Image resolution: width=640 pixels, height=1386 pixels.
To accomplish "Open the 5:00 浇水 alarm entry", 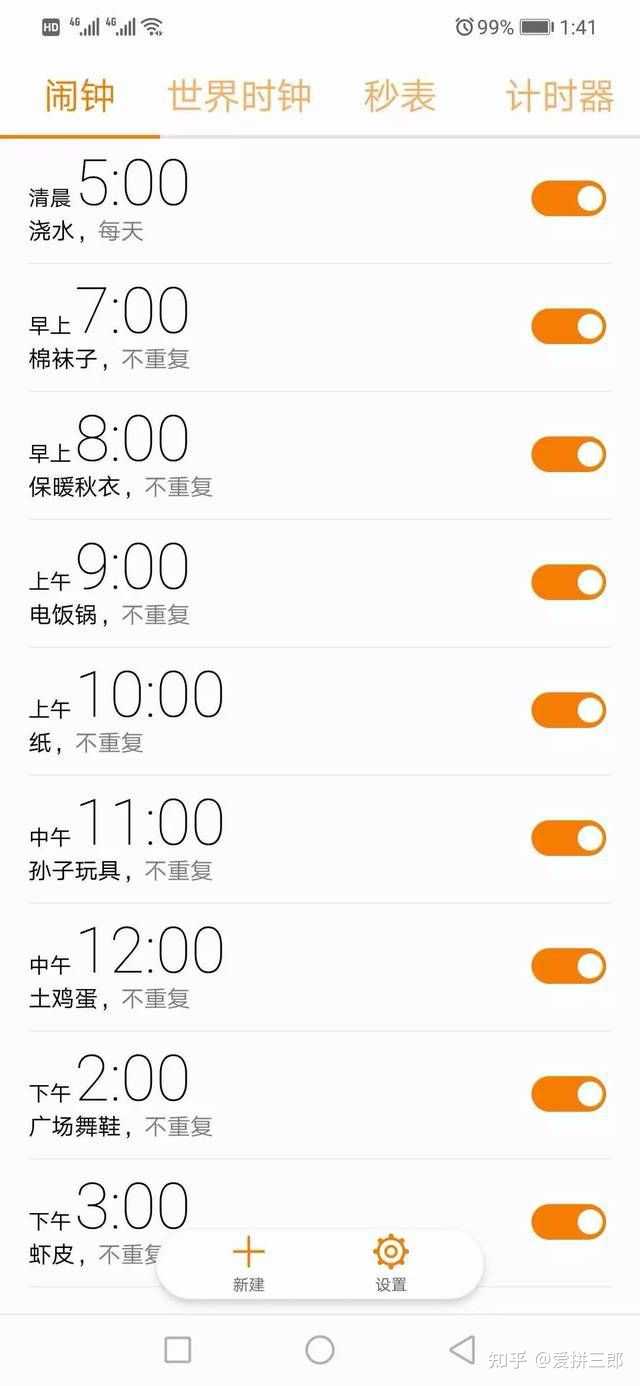I will point(270,200).
